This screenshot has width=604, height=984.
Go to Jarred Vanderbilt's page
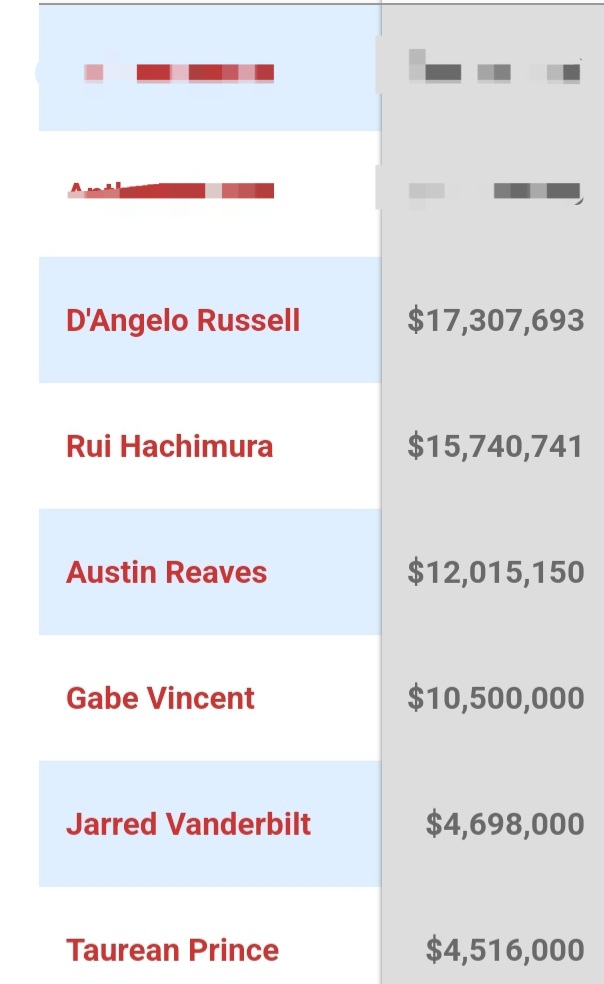(x=188, y=824)
